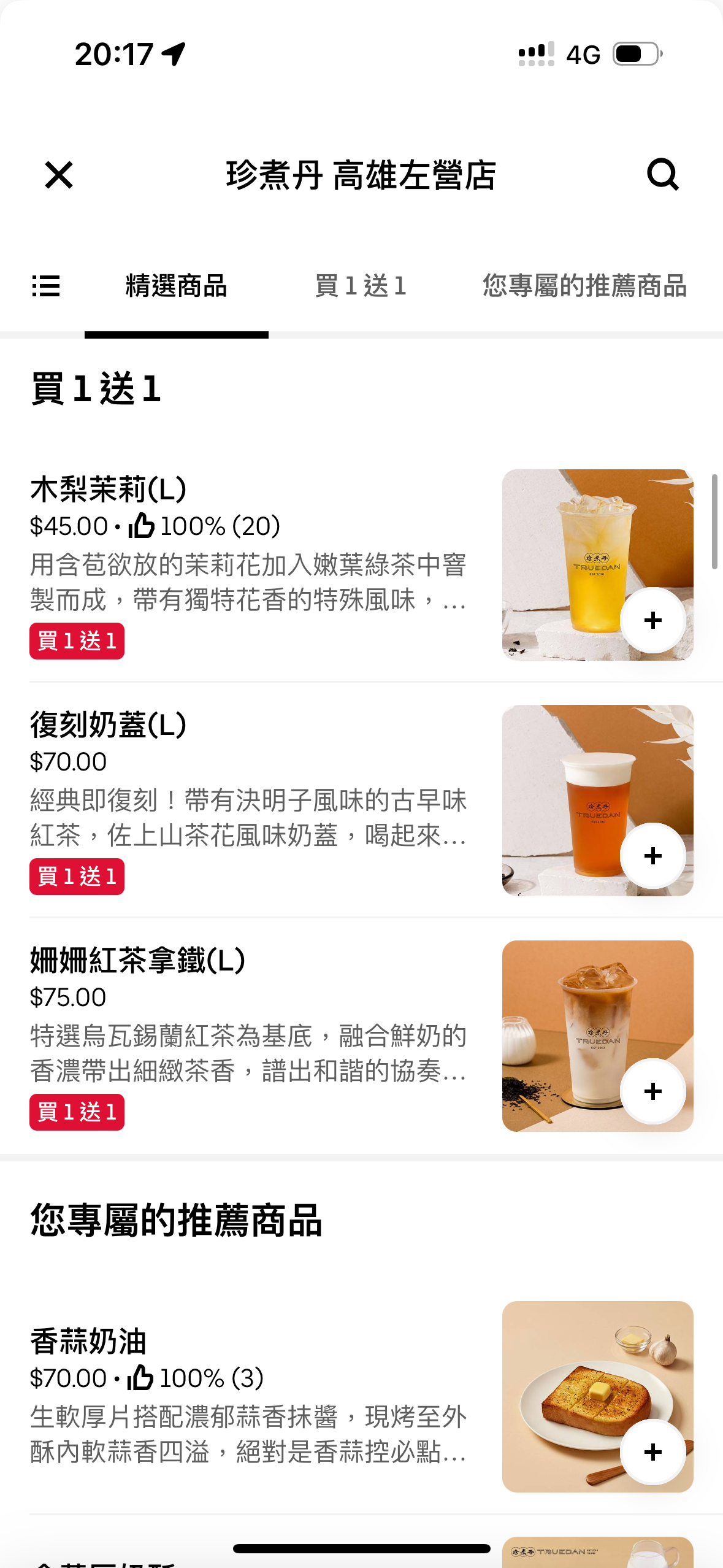Search within the store menu
This screenshot has height=1568, width=723.
[x=662, y=175]
